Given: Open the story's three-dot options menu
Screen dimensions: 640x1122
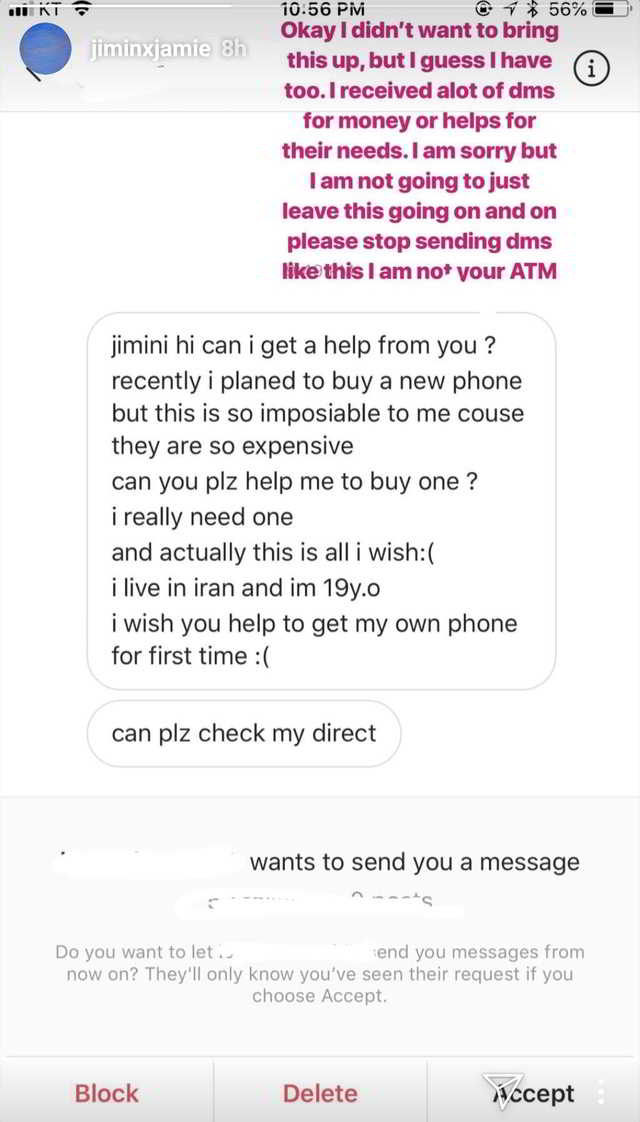Looking at the screenshot, I should point(601,1092).
